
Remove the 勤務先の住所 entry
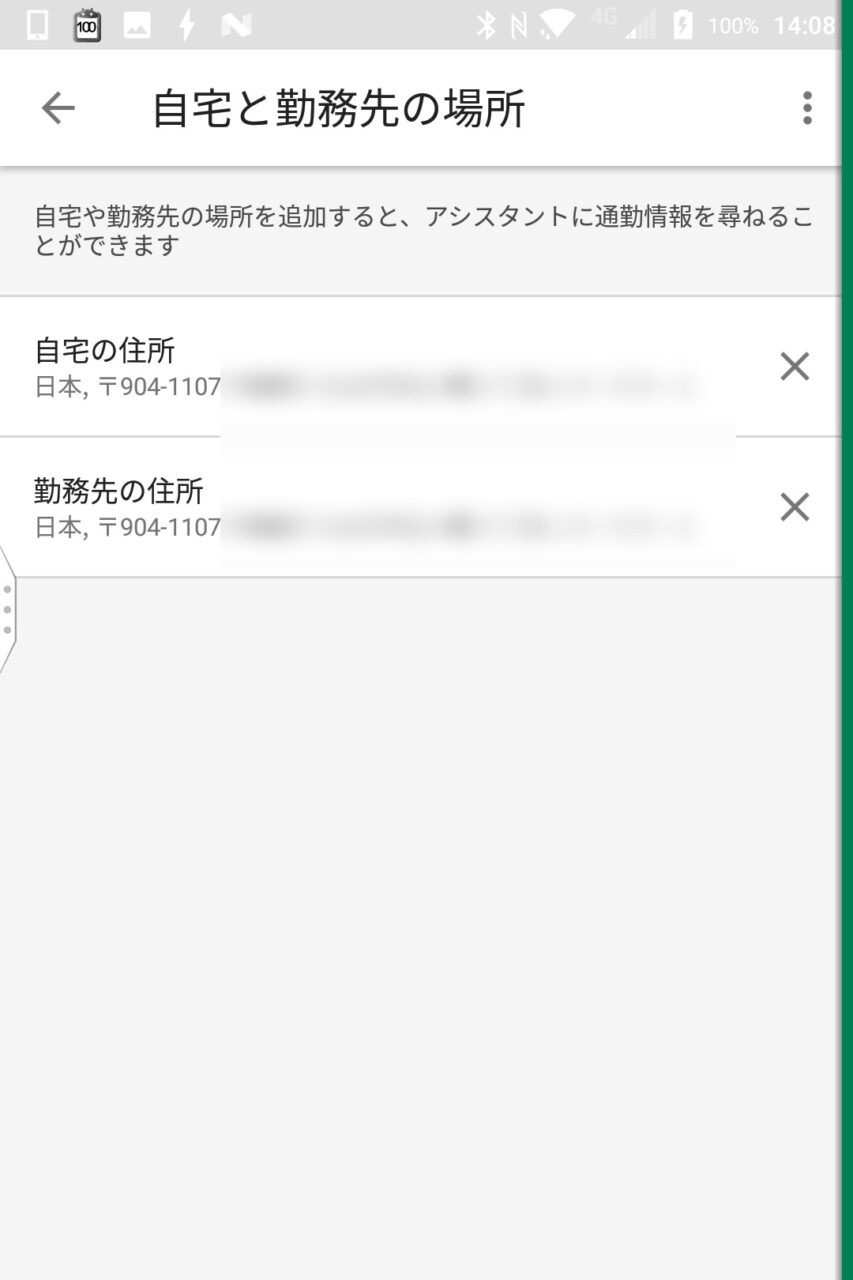794,508
